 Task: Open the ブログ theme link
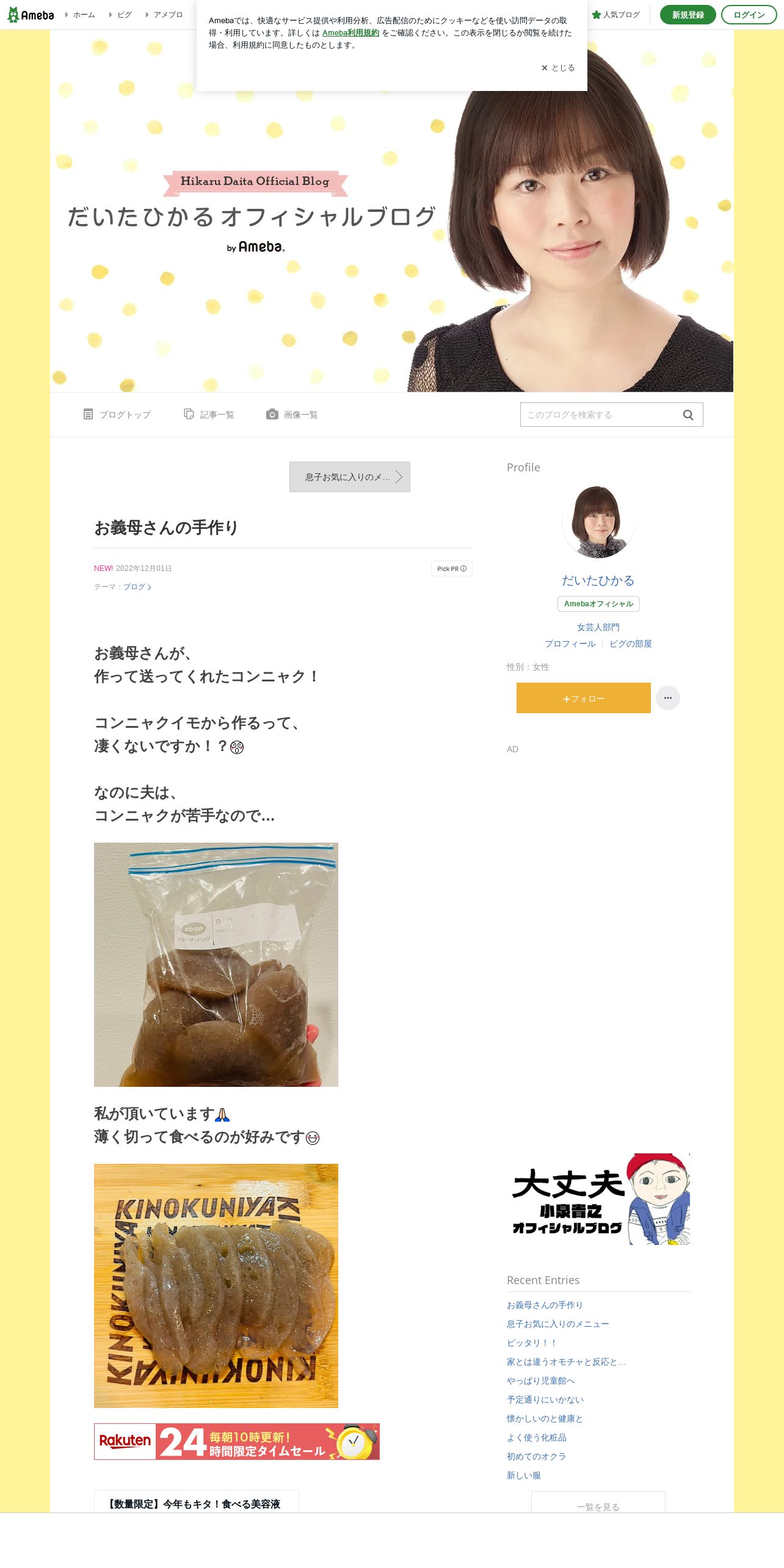pos(137,587)
